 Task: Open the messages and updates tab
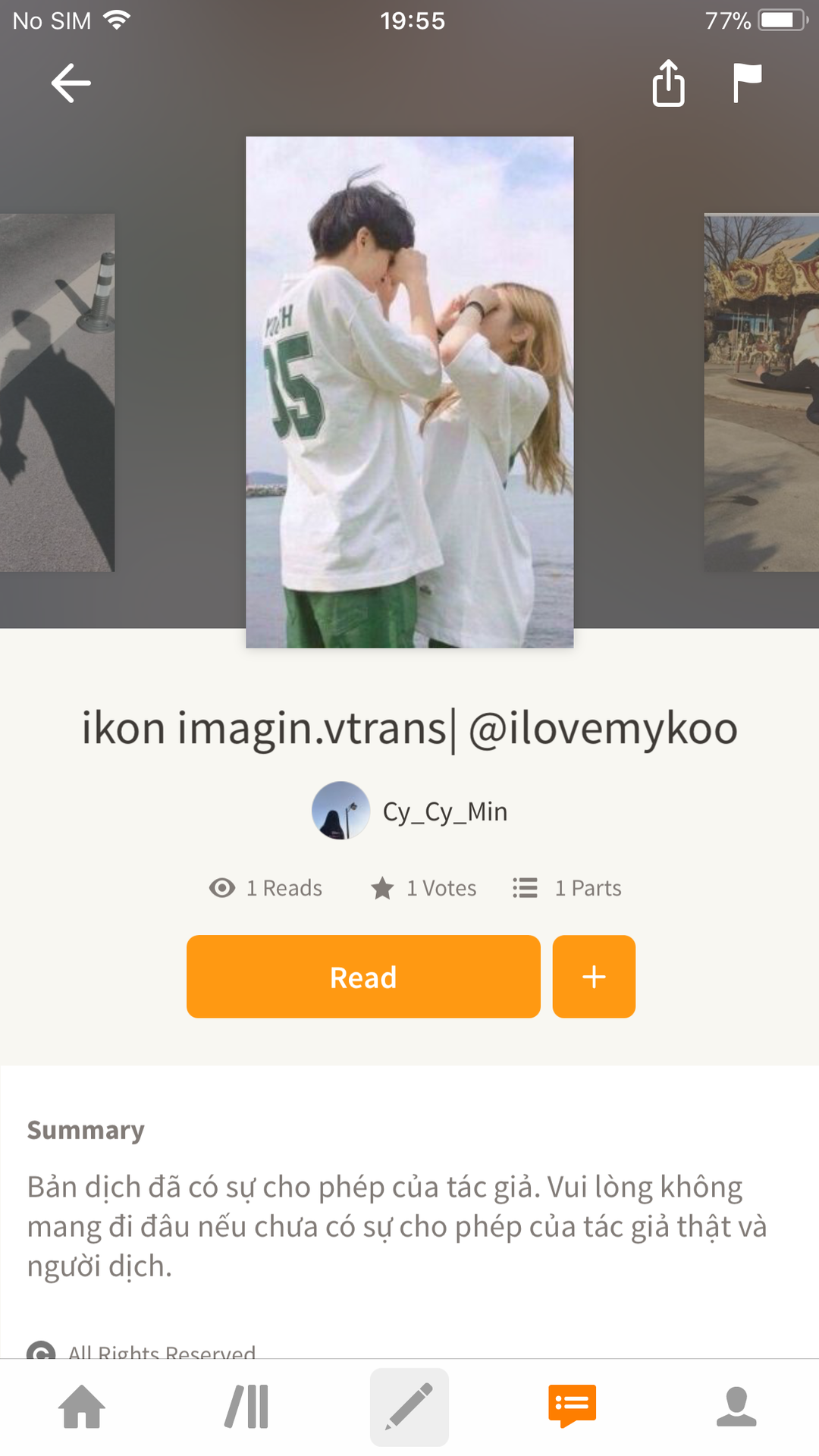click(573, 1407)
